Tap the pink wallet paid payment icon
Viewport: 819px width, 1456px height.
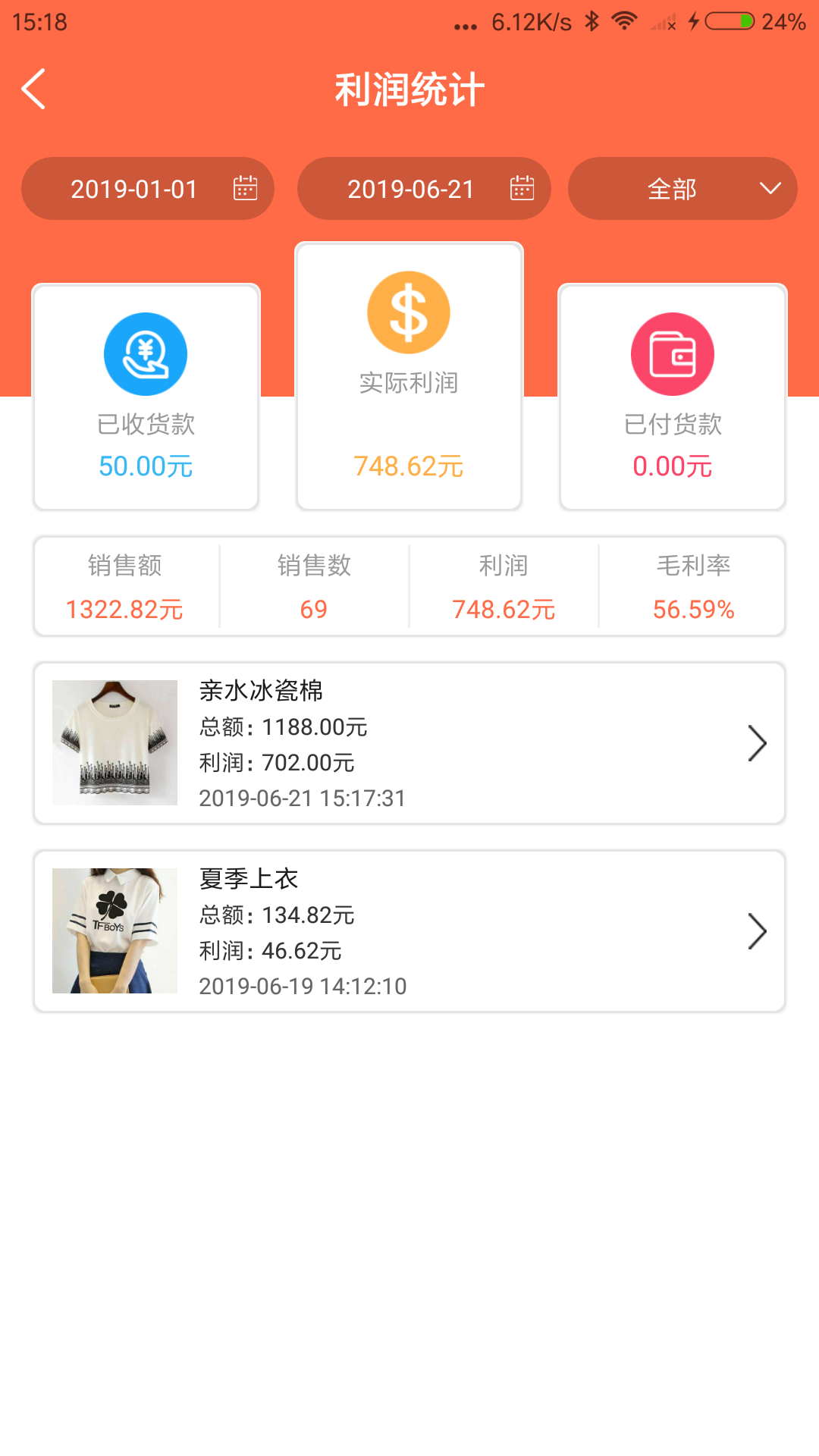(672, 353)
